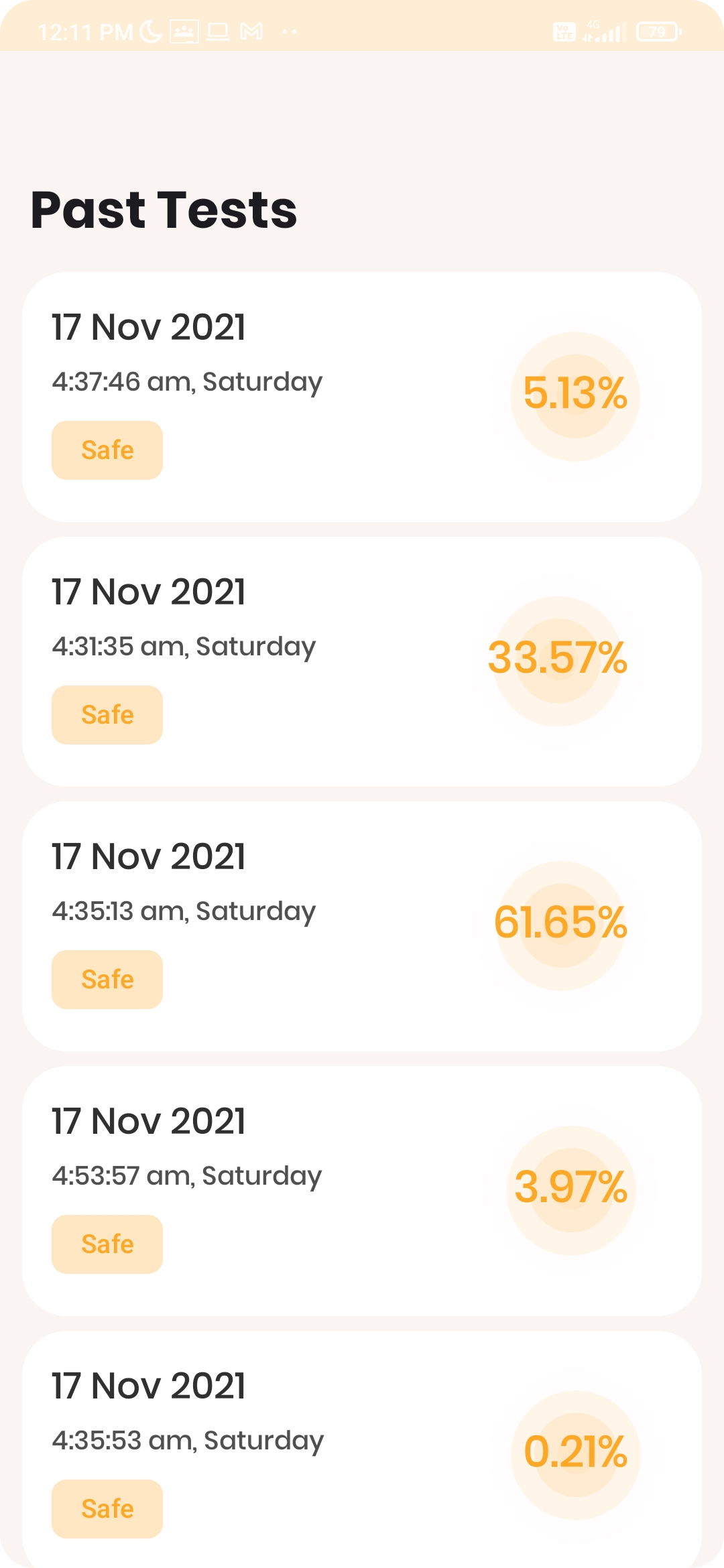Viewport: 724px width, 1568px height.
Task: Open the 4:37:46 am test card
Action: [x=362, y=397]
